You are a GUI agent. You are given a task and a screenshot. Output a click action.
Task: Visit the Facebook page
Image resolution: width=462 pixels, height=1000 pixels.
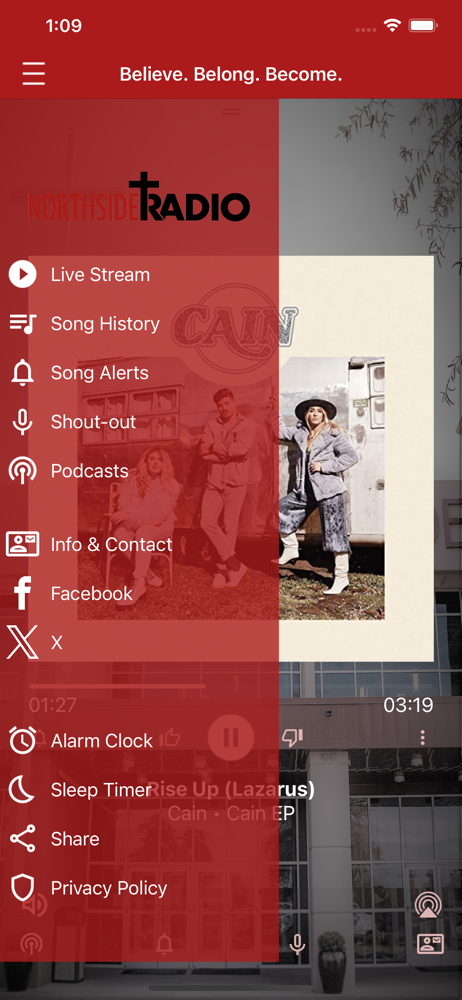pos(139,594)
